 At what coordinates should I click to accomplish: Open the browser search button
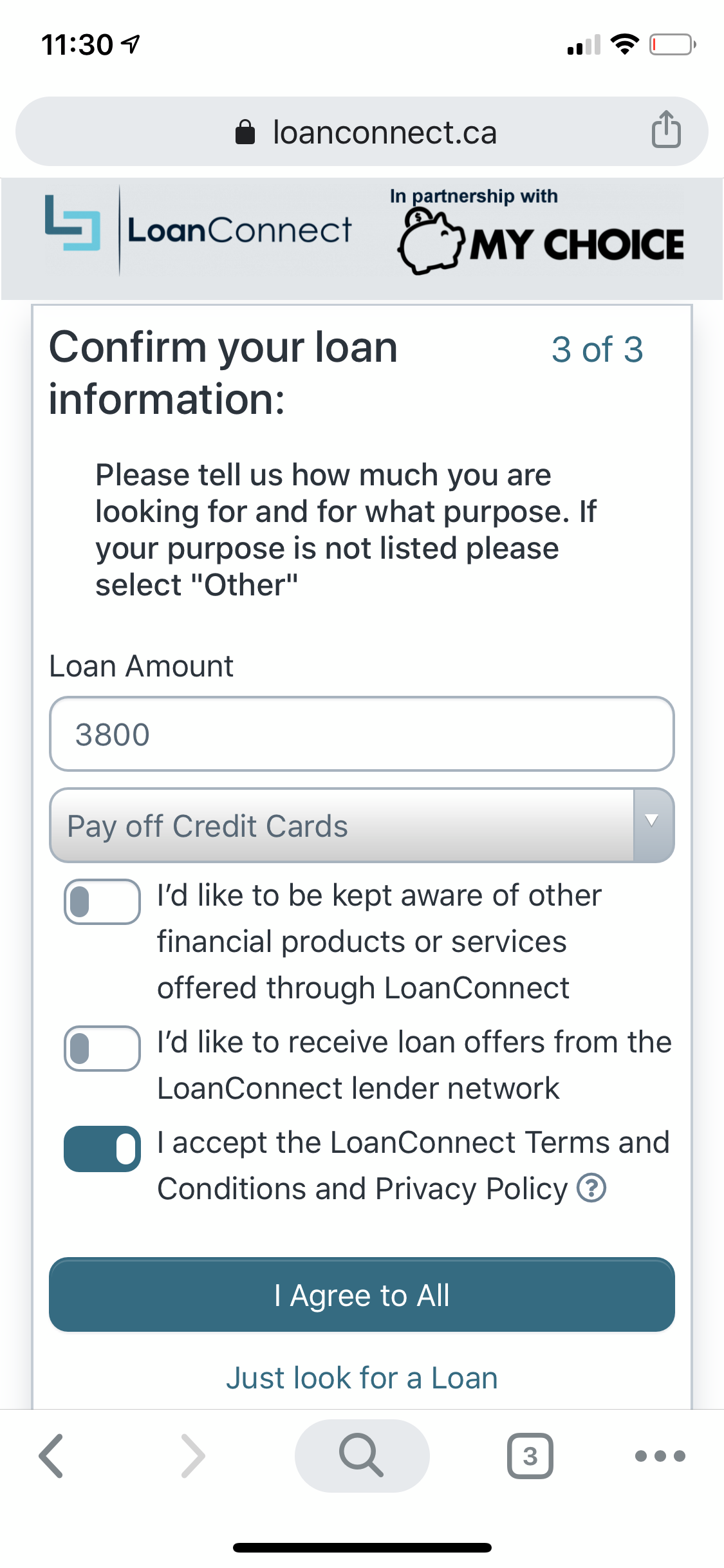coord(362,1455)
